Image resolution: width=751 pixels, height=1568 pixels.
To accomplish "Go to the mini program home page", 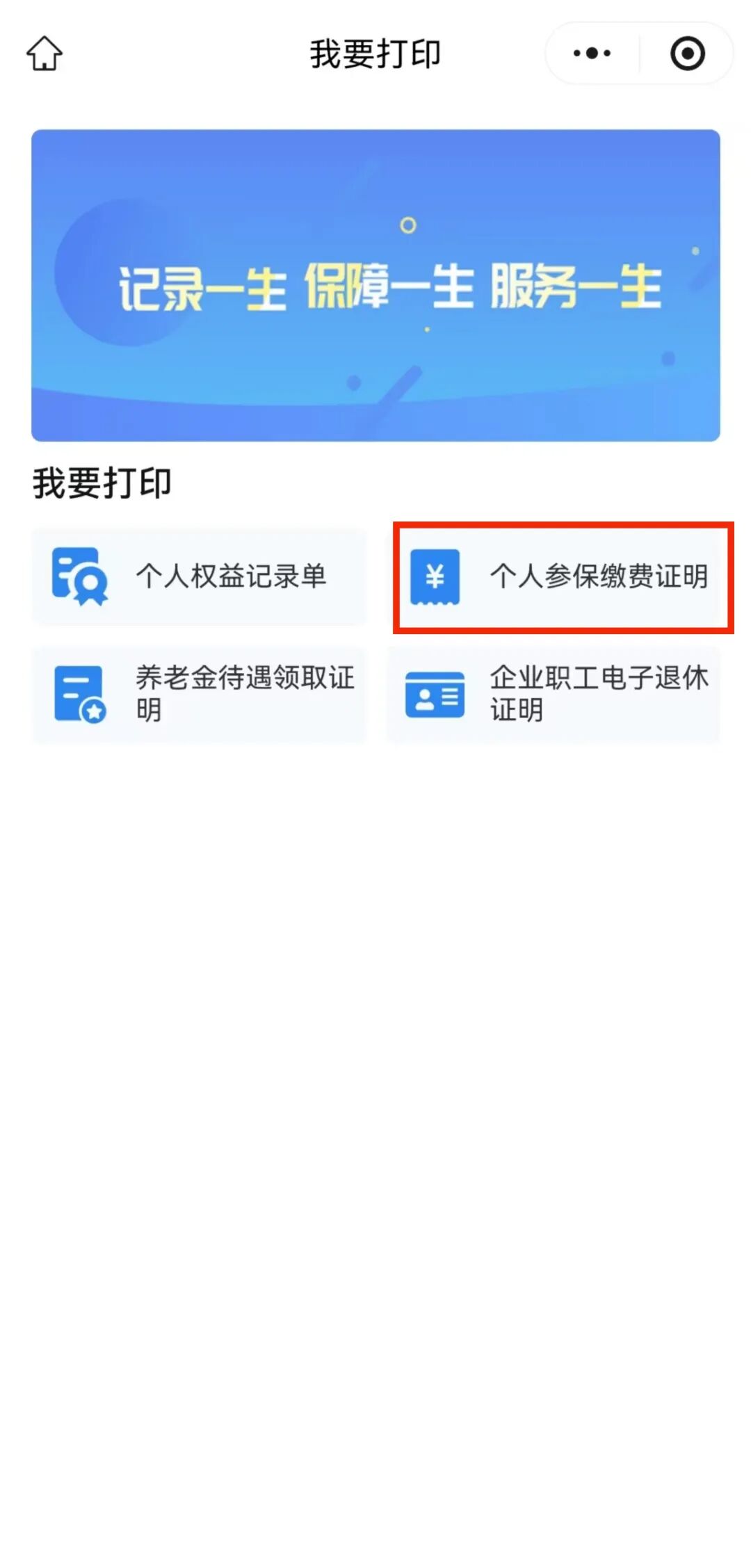I will click(45, 54).
